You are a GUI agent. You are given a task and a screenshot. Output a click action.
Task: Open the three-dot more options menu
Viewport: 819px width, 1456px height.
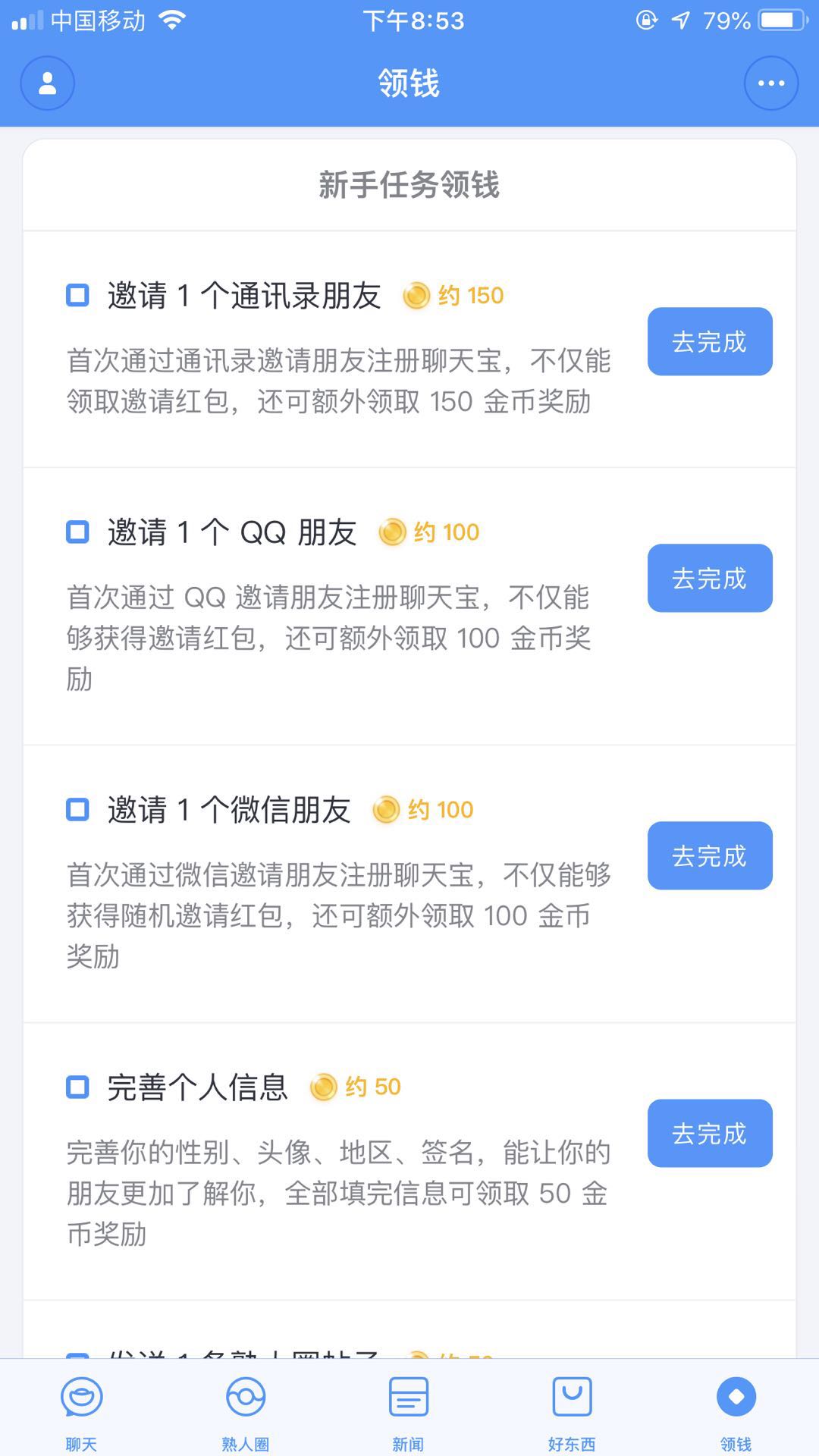771,83
